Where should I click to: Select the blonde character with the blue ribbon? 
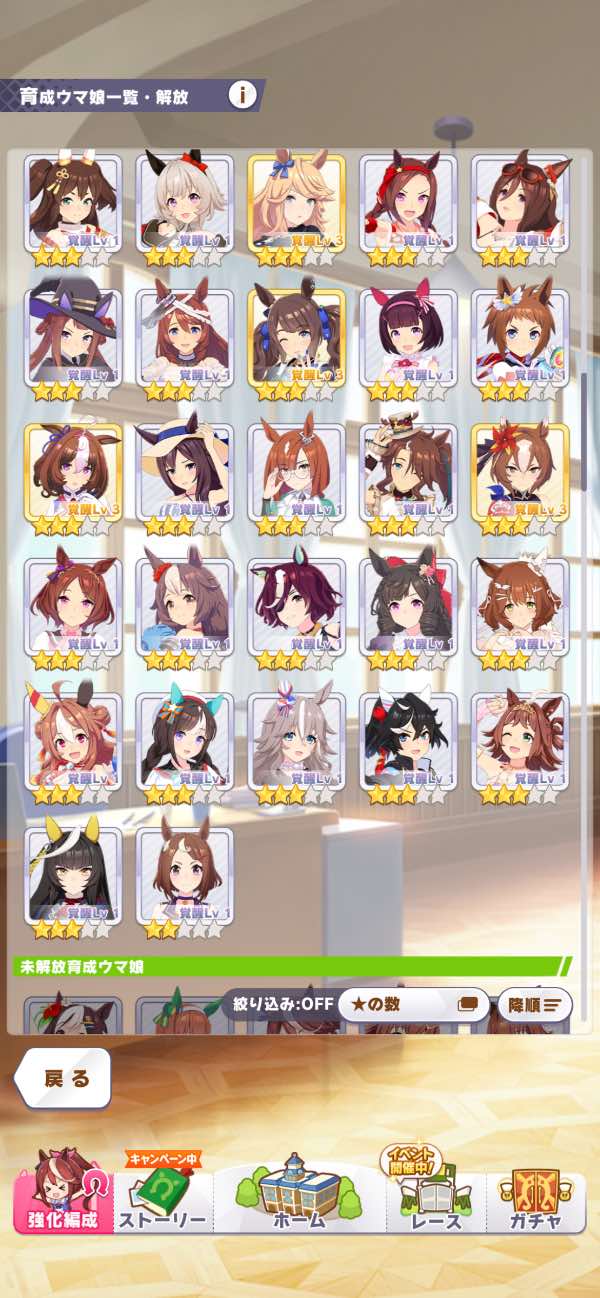296,203
